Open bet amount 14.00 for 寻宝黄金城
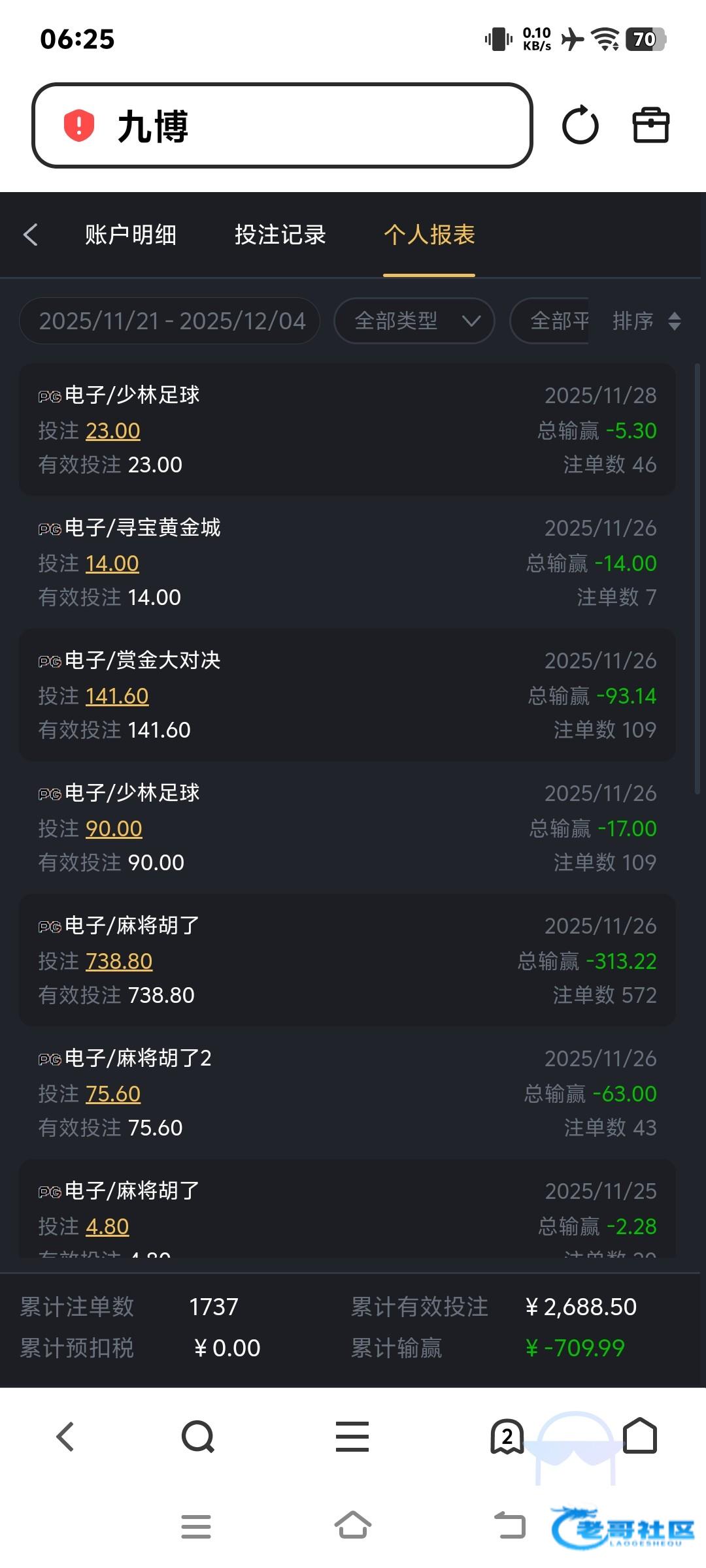The height and width of the screenshot is (1568, 706). click(112, 563)
